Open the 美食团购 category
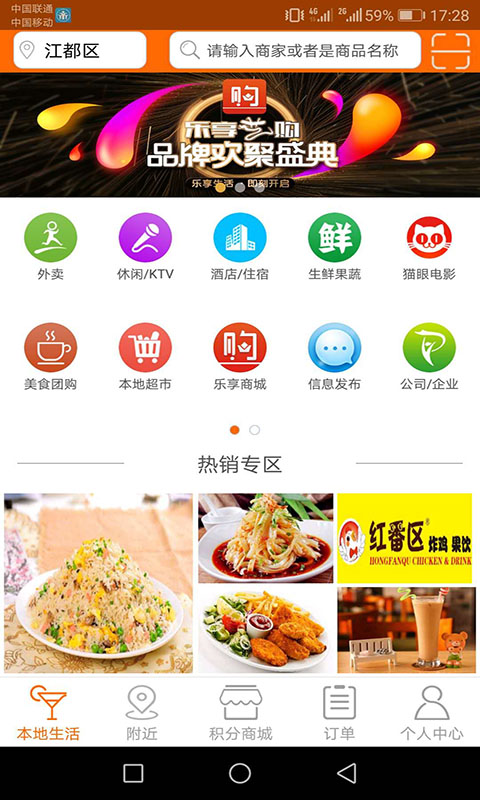Image resolution: width=480 pixels, height=800 pixels. coord(50,357)
